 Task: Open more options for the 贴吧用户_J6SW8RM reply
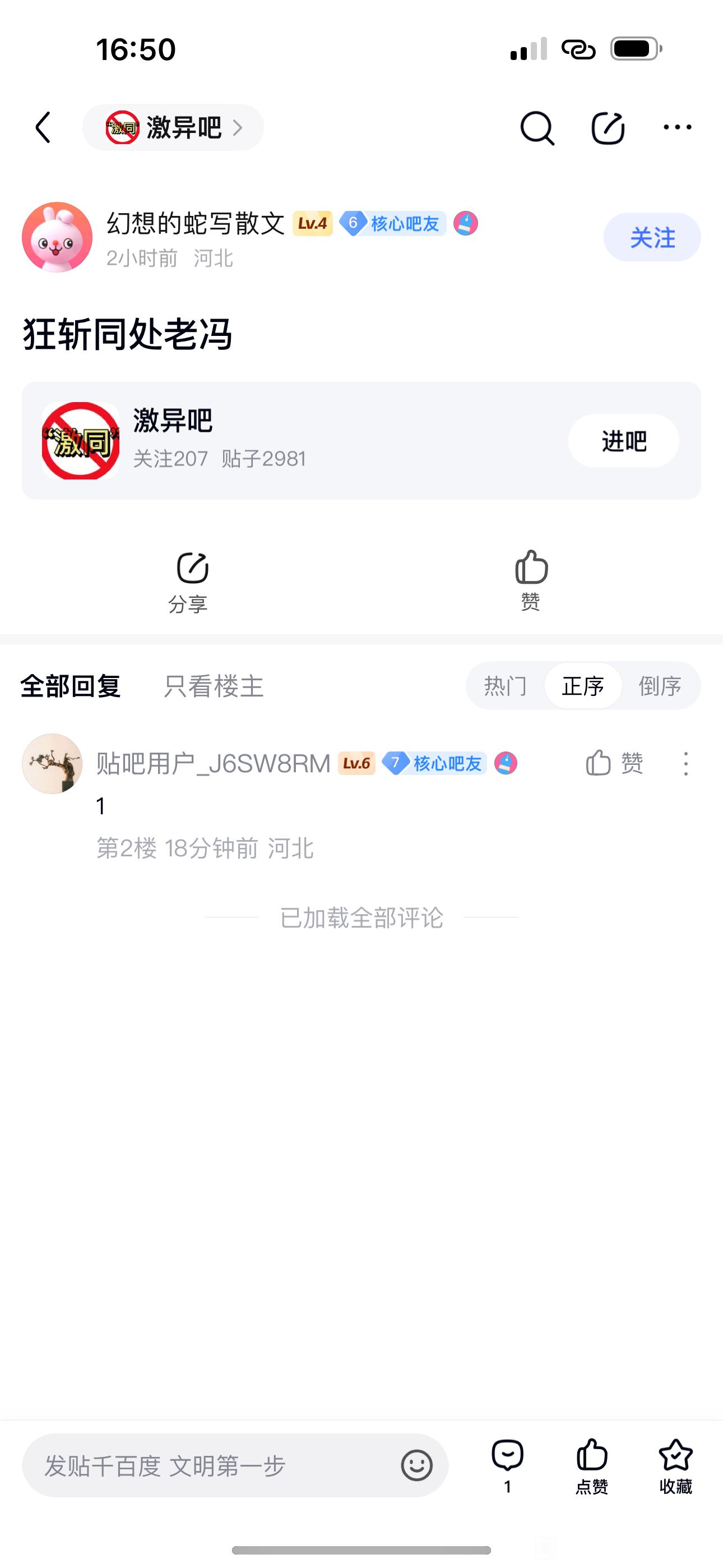coord(686,763)
